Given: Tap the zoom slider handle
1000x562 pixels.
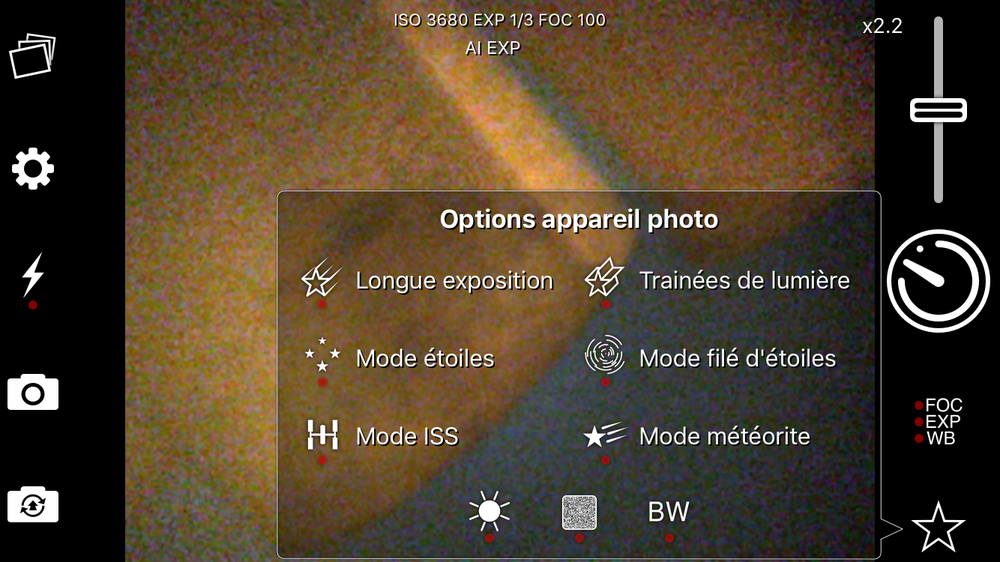Looking at the screenshot, I should point(938,110).
